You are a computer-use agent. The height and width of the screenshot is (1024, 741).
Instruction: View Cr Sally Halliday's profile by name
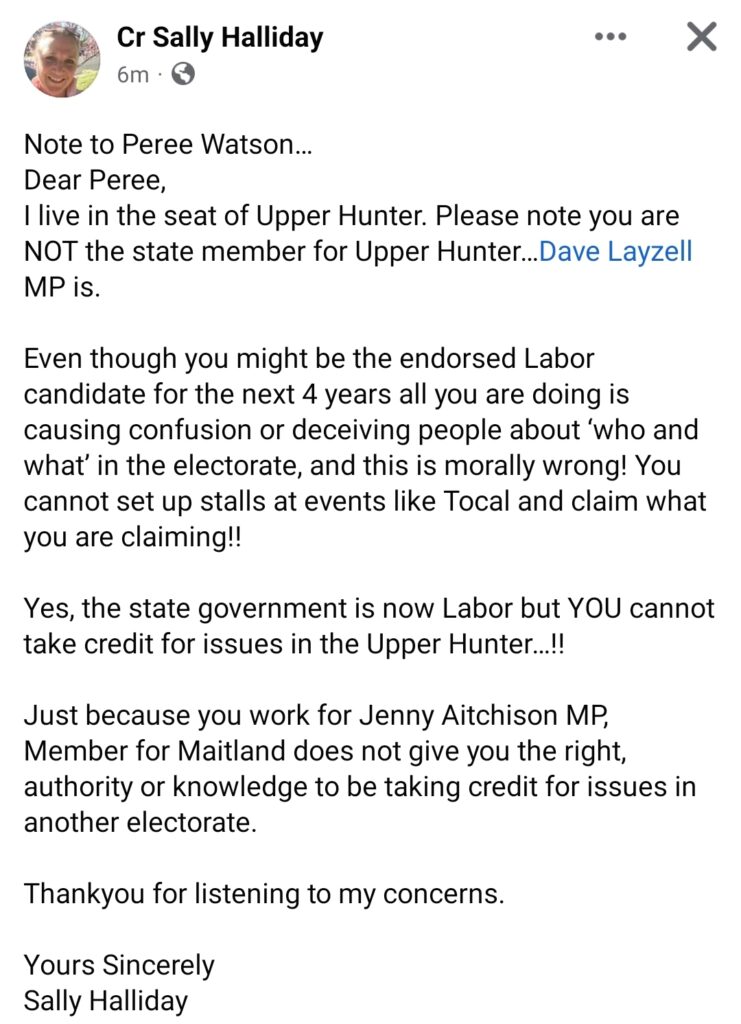(x=220, y=38)
